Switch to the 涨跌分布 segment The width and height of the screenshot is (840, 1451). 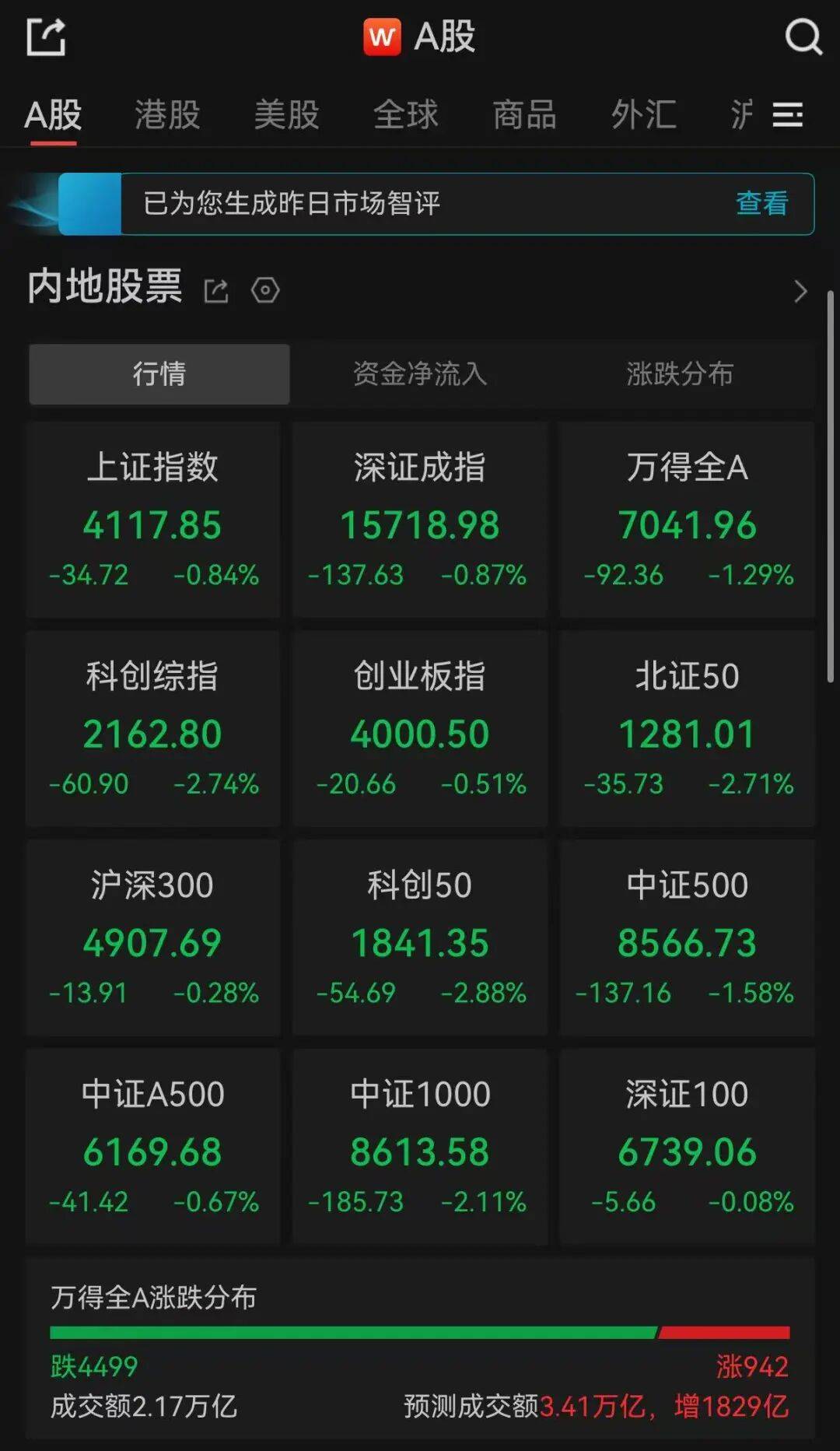pyautogui.click(x=680, y=374)
